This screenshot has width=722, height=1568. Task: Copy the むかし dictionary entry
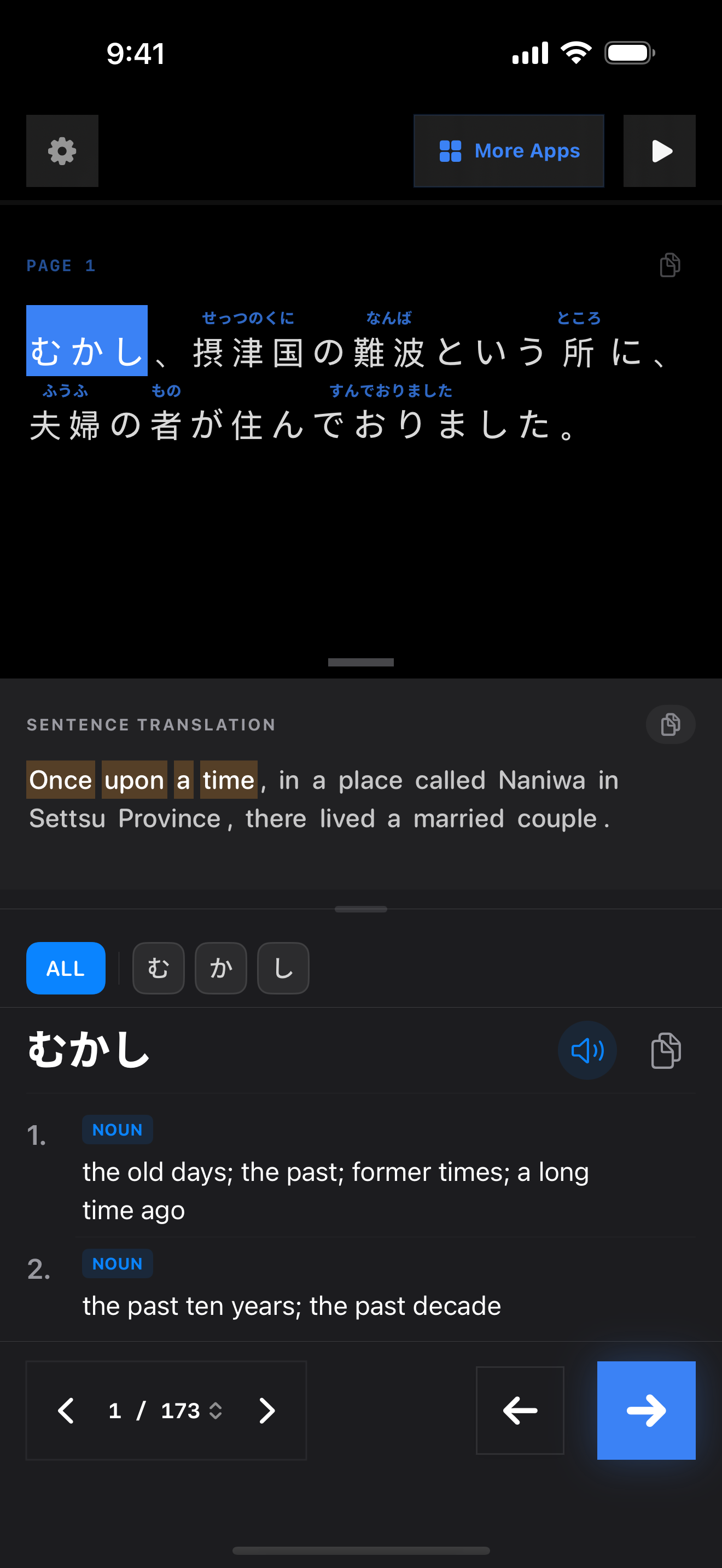pyautogui.click(x=666, y=1050)
